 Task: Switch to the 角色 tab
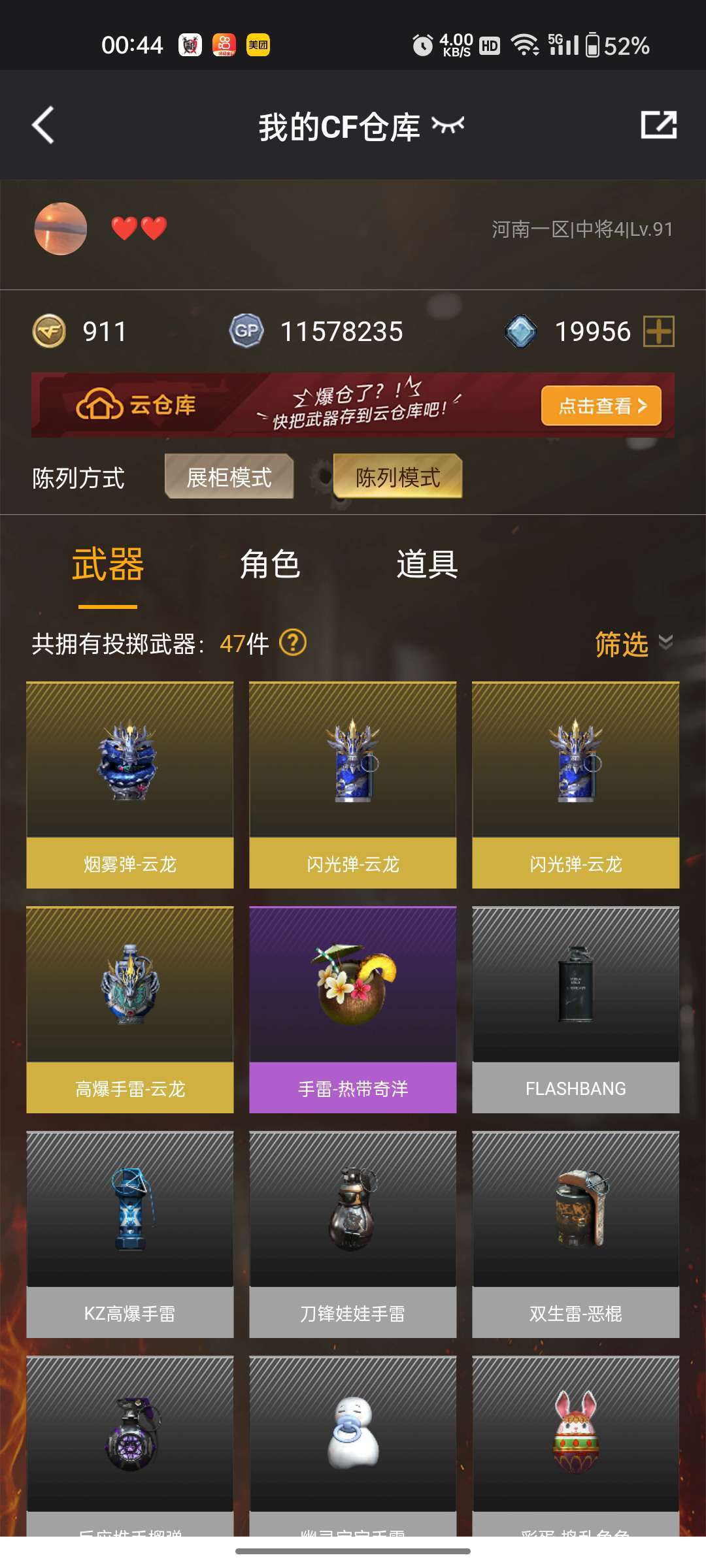coord(270,564)
